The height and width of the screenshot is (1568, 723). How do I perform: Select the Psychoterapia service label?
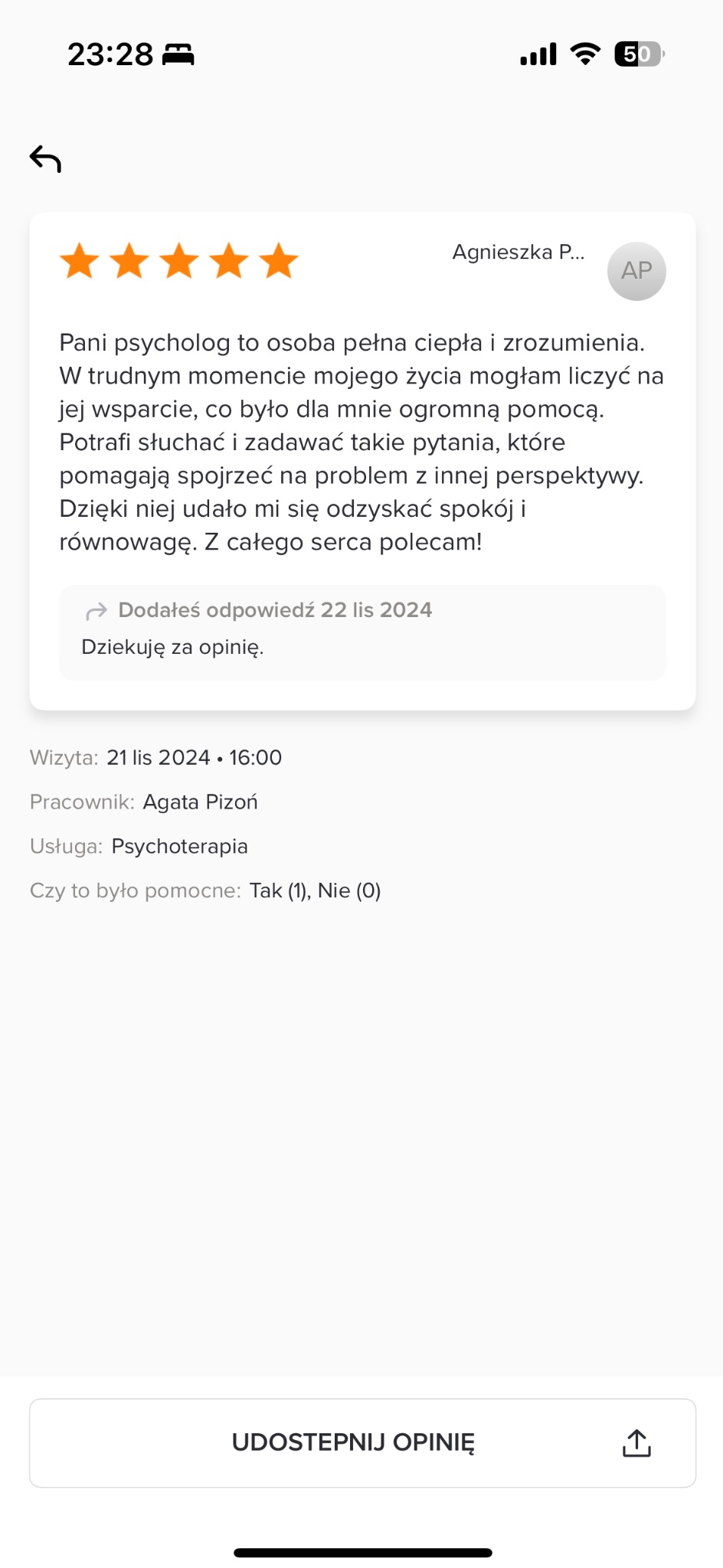click(179, 846)
